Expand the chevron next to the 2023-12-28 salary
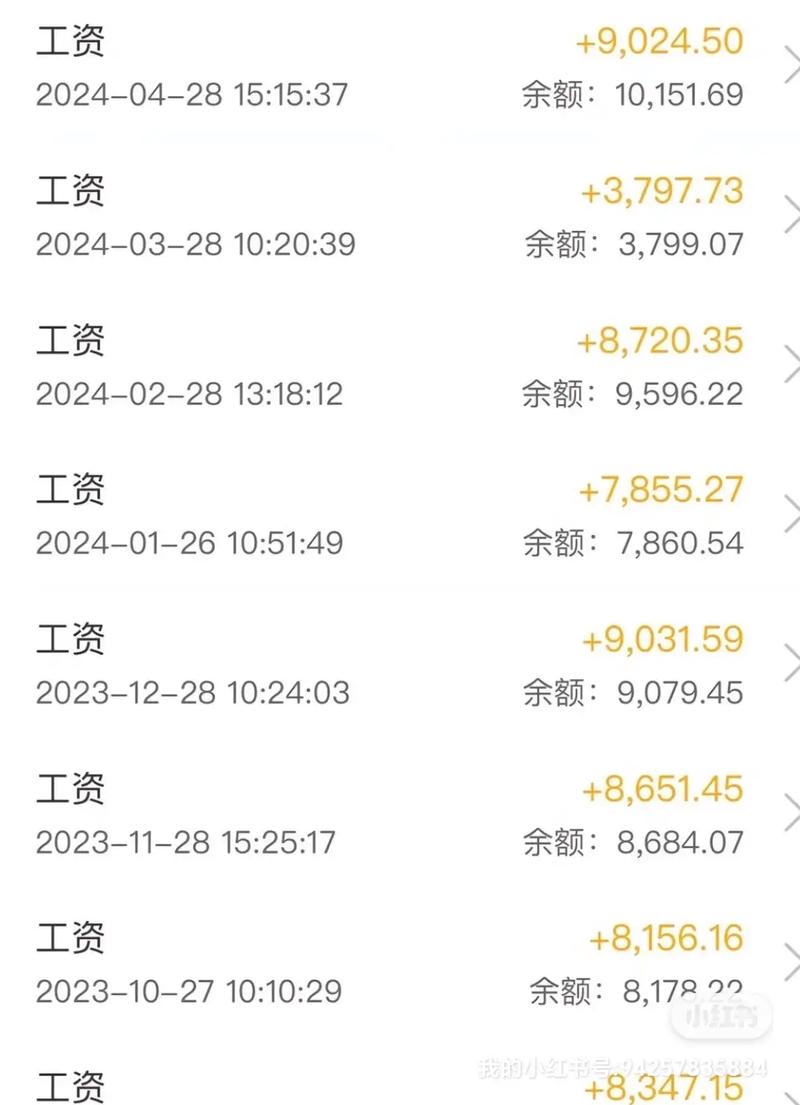800x1105 pixels. tap(791, 662)
